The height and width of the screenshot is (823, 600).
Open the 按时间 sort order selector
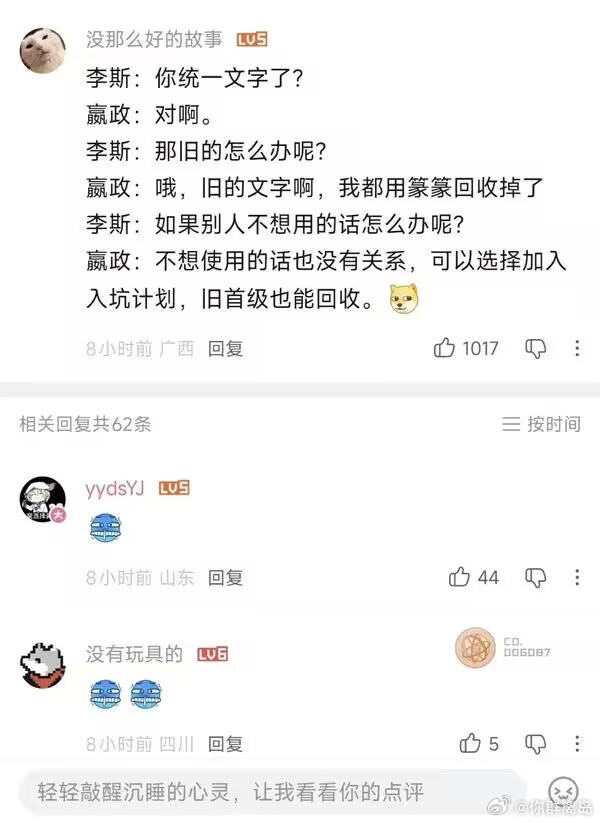pos(541,424)
